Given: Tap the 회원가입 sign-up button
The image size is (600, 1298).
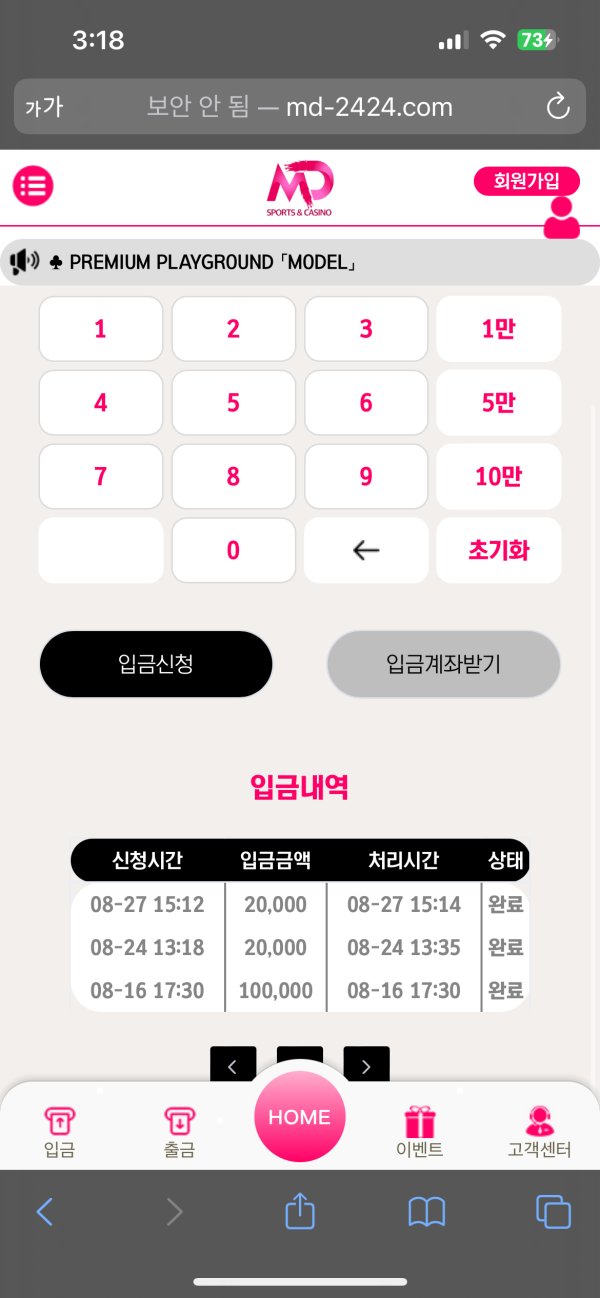Looking at the screenshot, I should click(x=526, y=181).
